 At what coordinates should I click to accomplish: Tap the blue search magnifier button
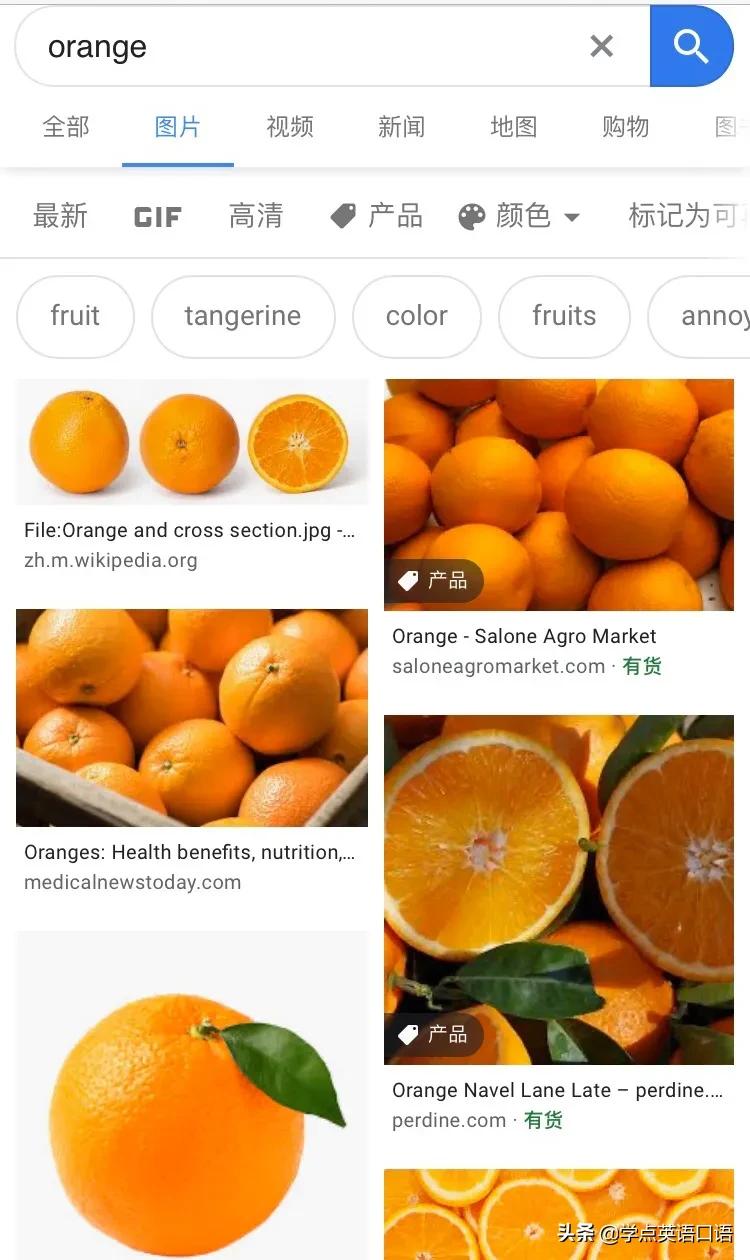pyautogui.click(x=691, y=46)
